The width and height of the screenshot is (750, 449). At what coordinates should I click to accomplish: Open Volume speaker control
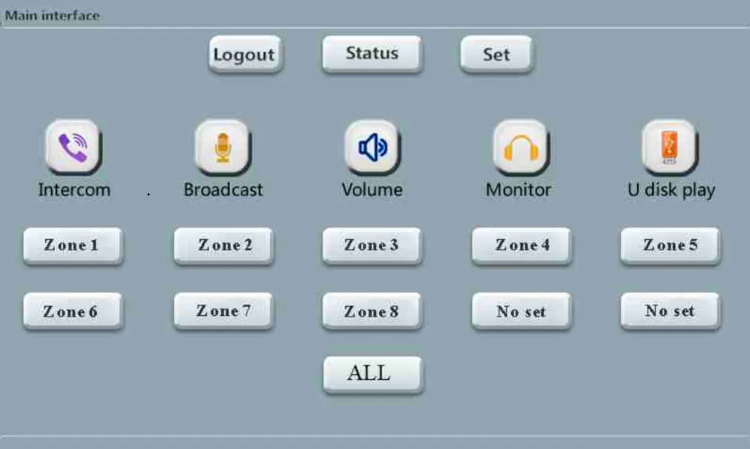[x=372, y=148]
